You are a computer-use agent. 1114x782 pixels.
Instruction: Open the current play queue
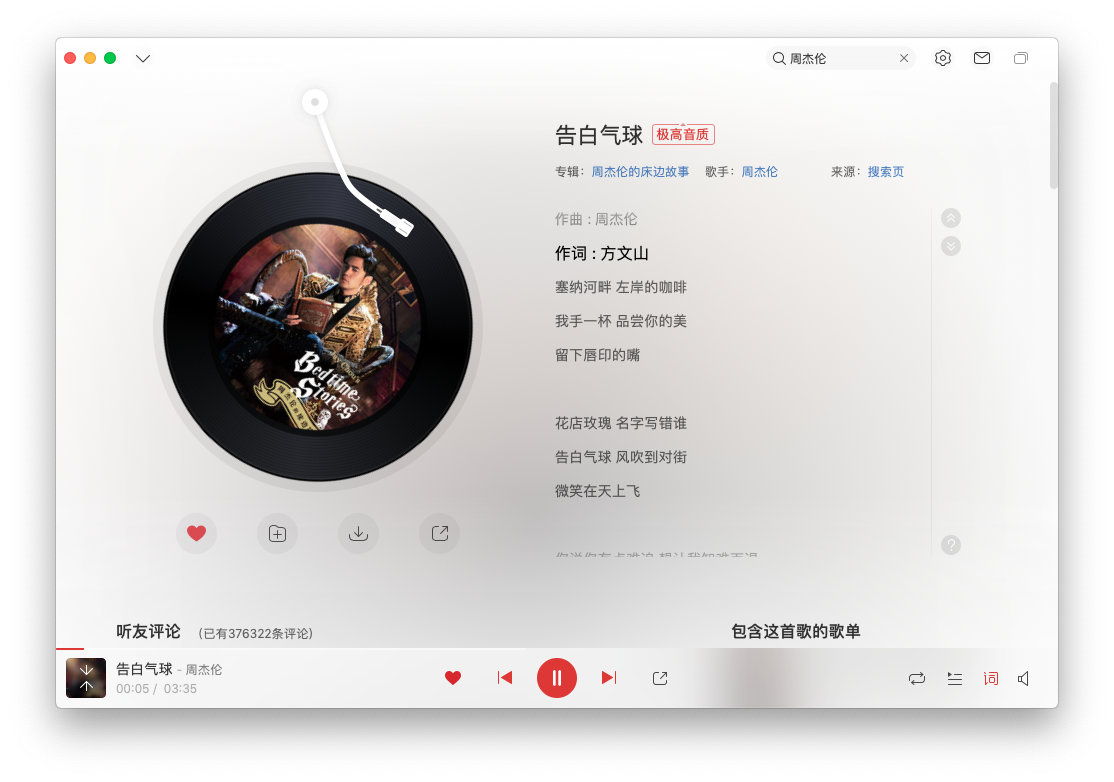tap(955, 678)
